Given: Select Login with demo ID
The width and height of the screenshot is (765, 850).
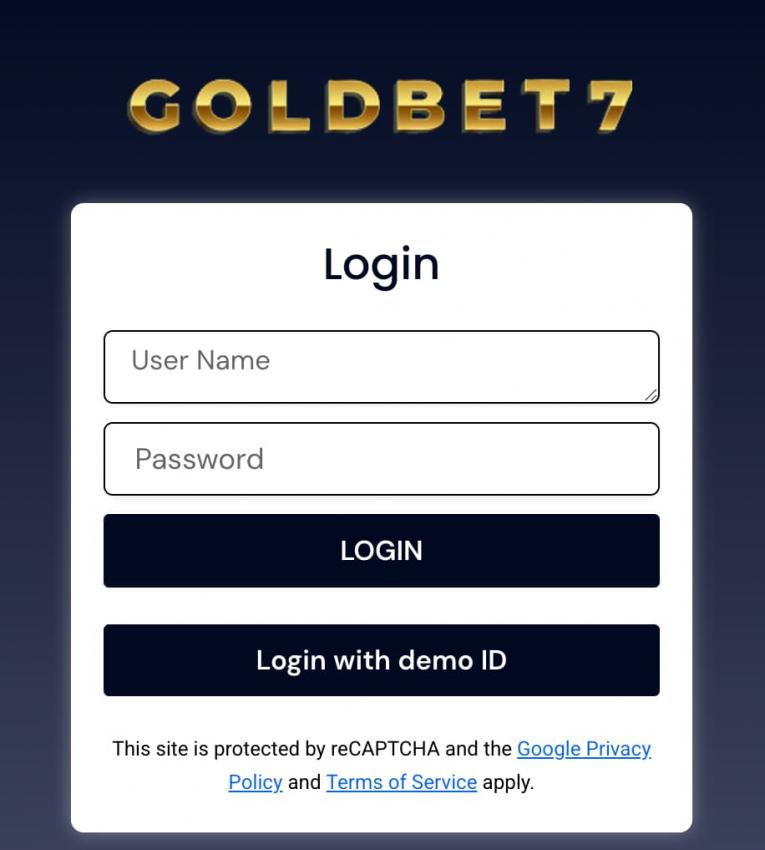Looking at the screenshot, I should [381, 660].
